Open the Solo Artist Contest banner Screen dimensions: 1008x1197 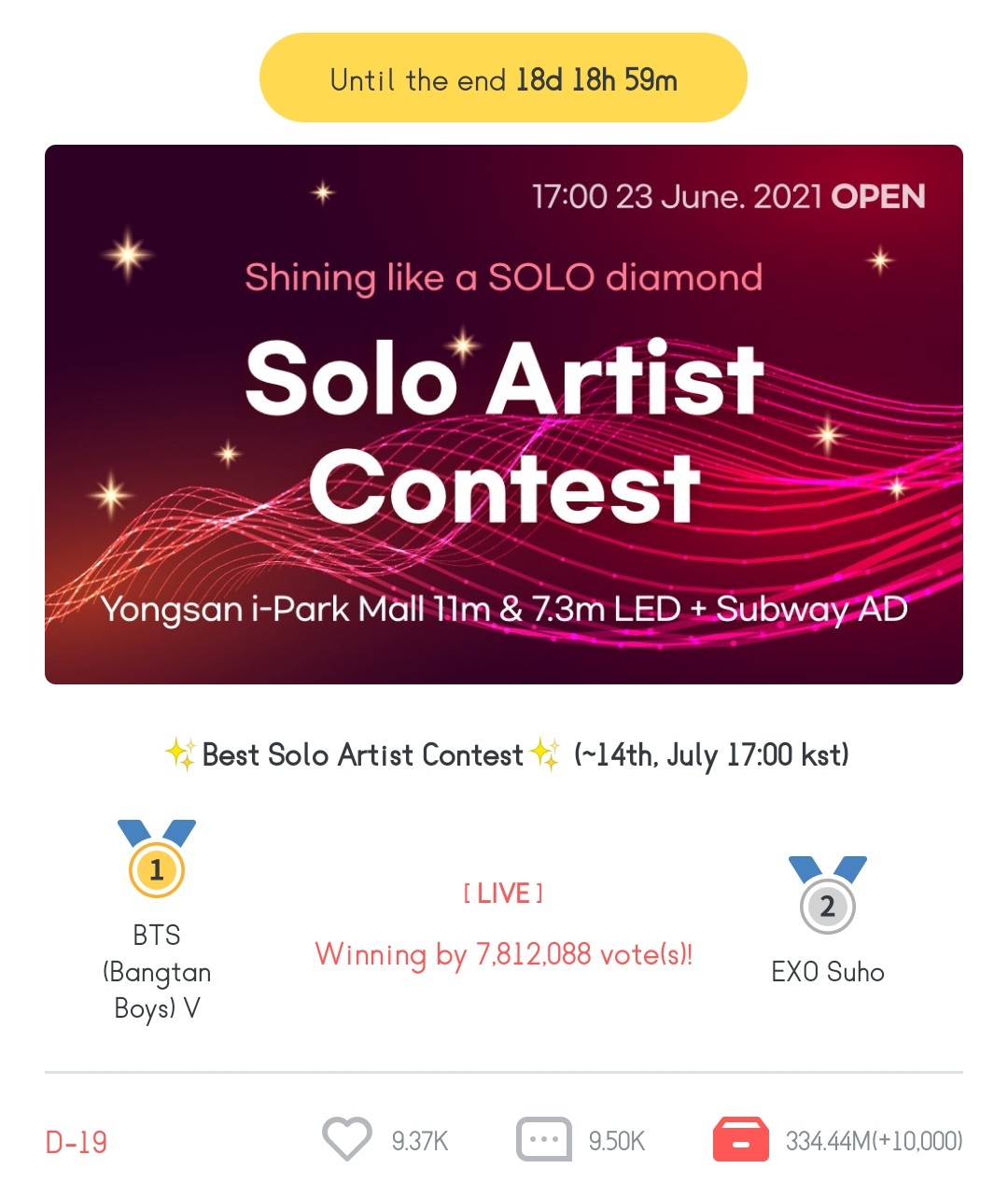[504, 415]
